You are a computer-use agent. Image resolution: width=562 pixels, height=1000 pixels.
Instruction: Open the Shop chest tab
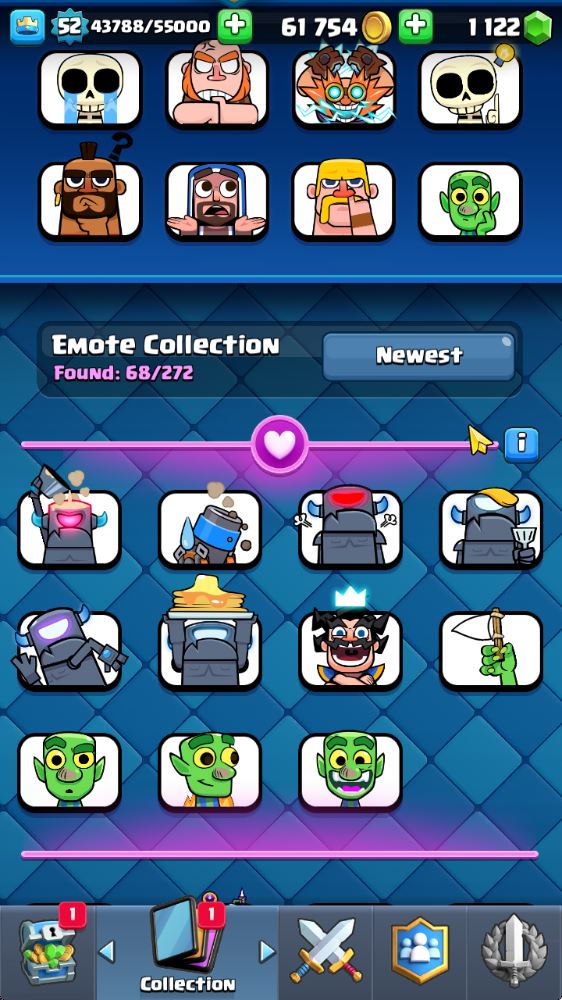48,952
